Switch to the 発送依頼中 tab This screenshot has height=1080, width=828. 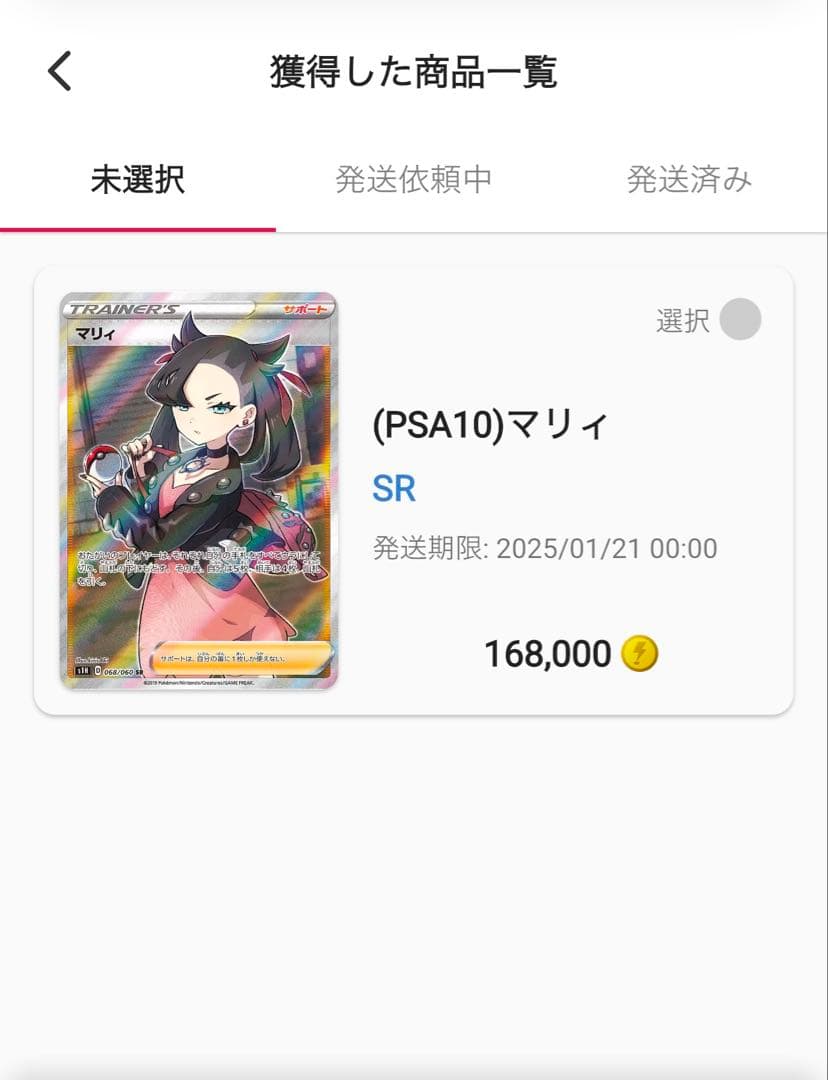[412, 180]
